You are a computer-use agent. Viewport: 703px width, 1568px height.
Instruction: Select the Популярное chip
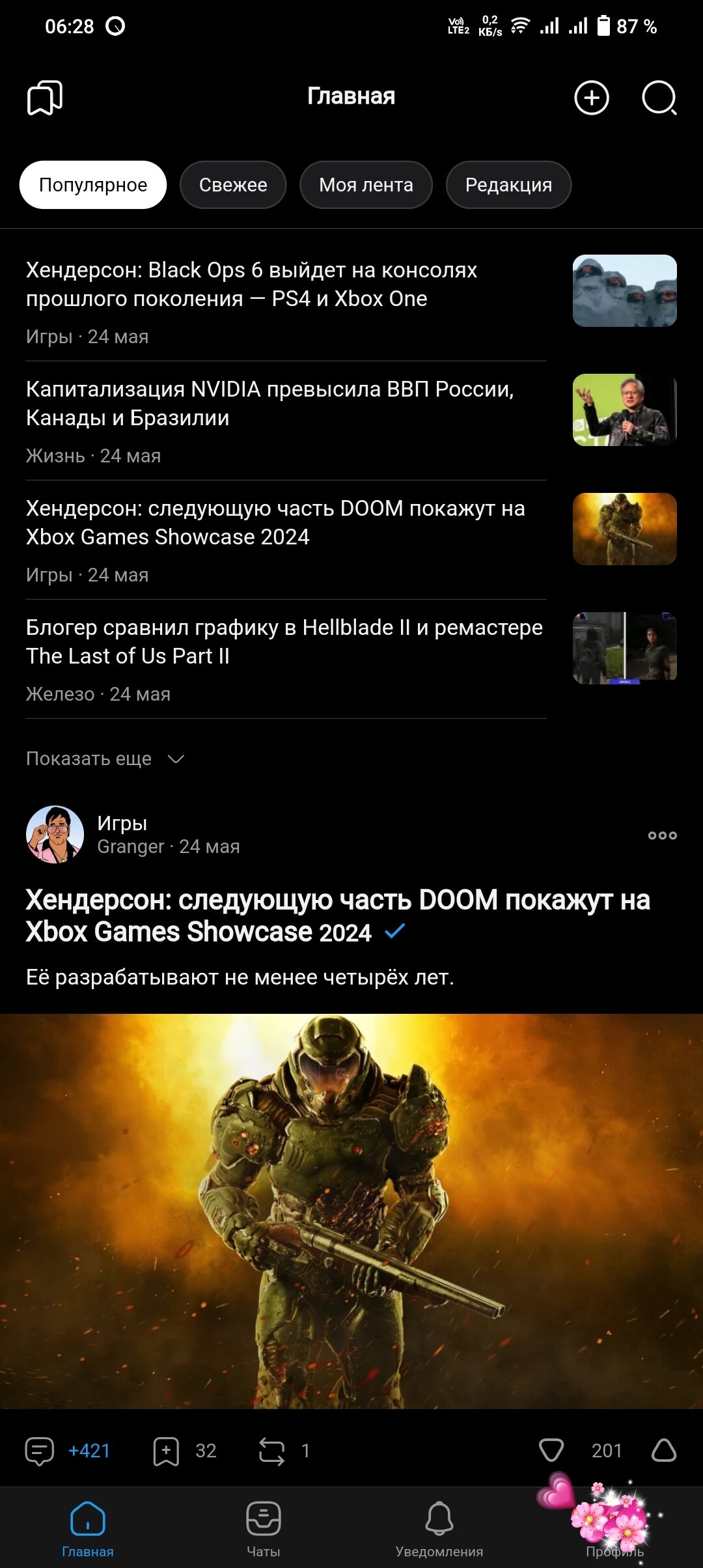(x=93, y=185)
